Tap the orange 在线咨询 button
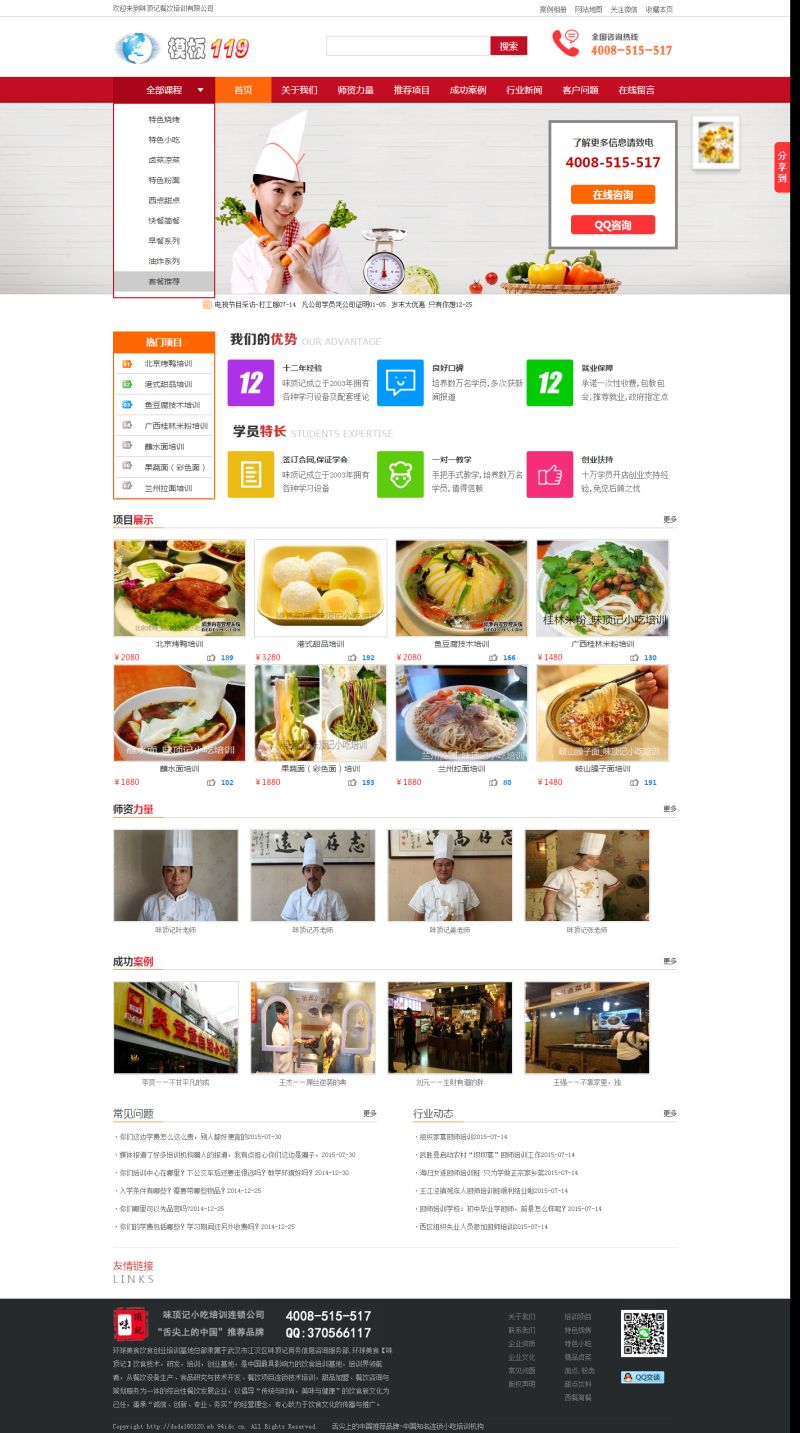Screen dimensions: 800x1433 tap(613, 195)
